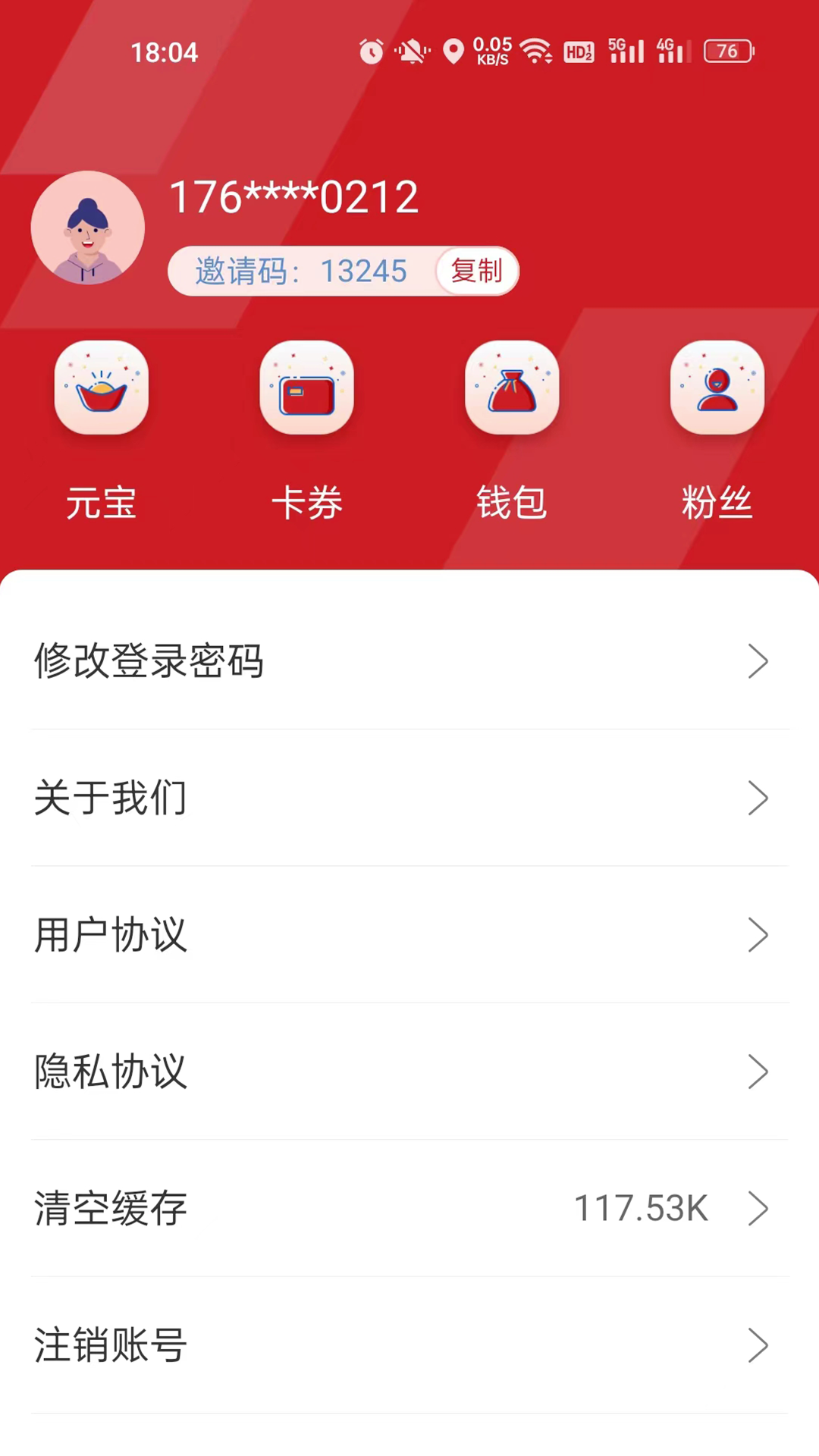Tap the invitation code 13245 field

362,271
